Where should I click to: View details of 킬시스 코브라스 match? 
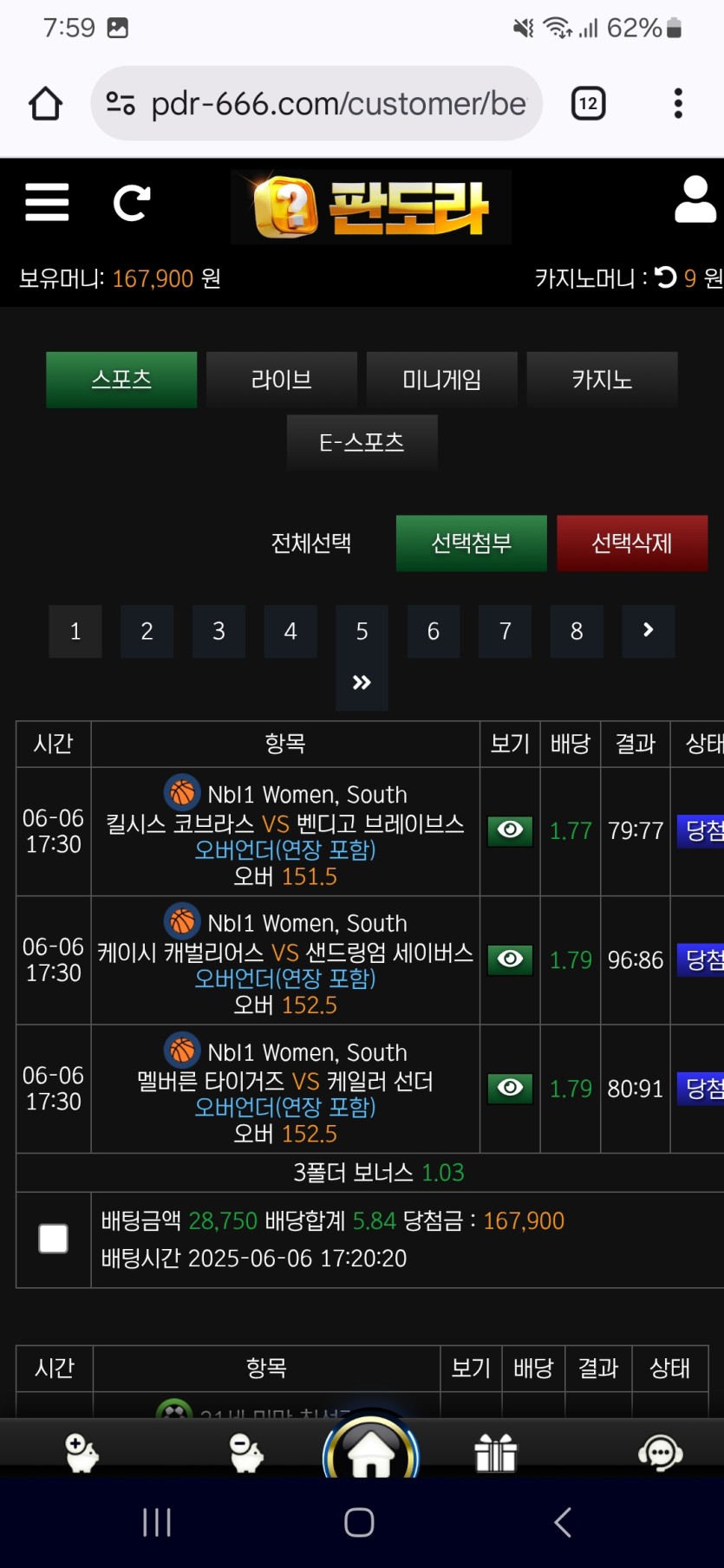510,830
